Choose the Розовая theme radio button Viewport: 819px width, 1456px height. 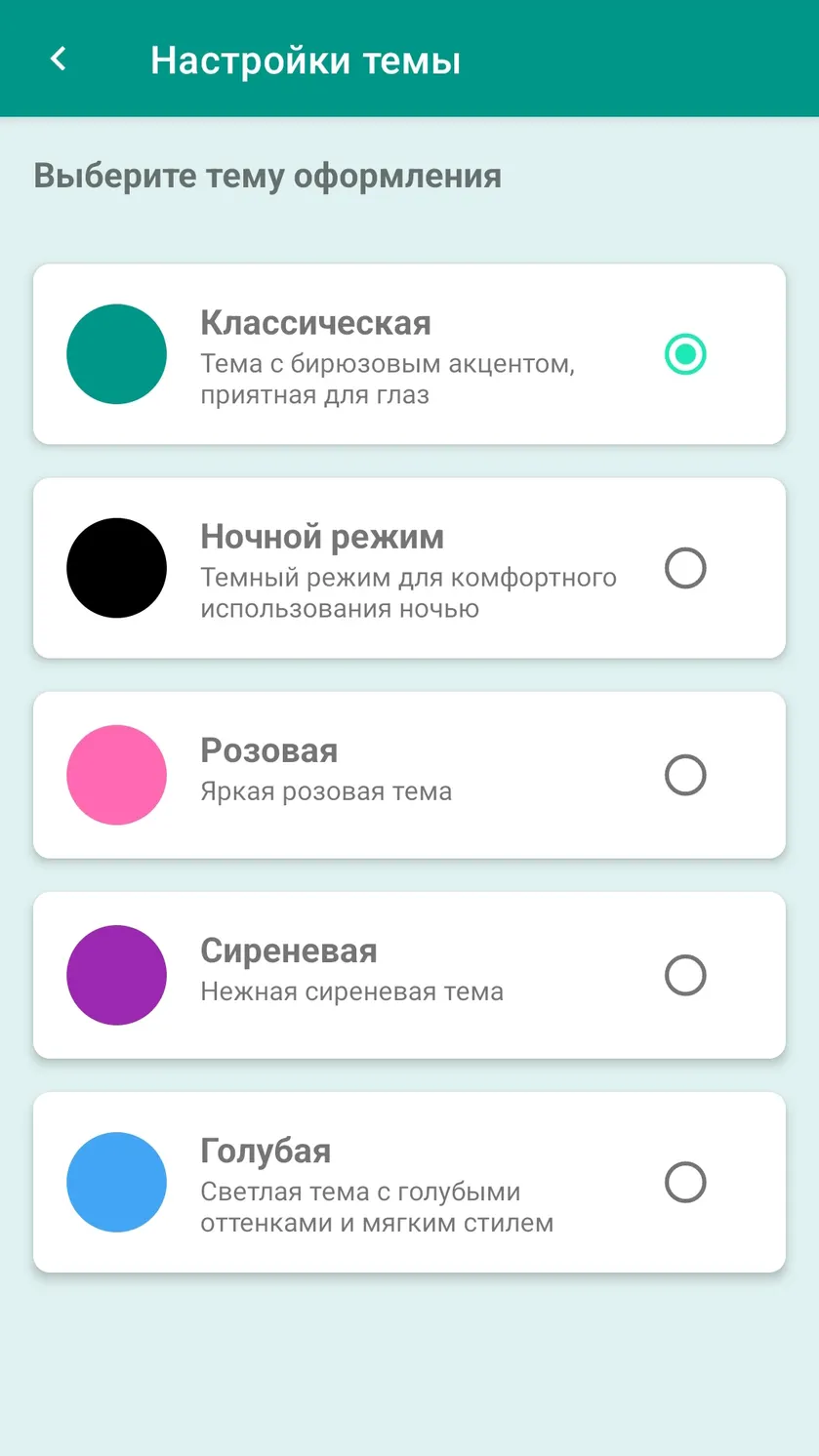pos(685,775)
